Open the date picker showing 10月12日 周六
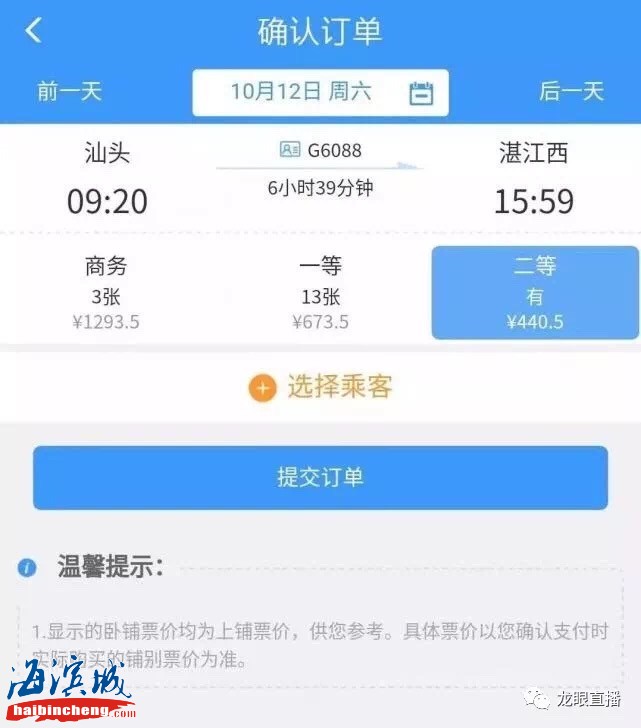641x728 pixels. pos(320,93)
